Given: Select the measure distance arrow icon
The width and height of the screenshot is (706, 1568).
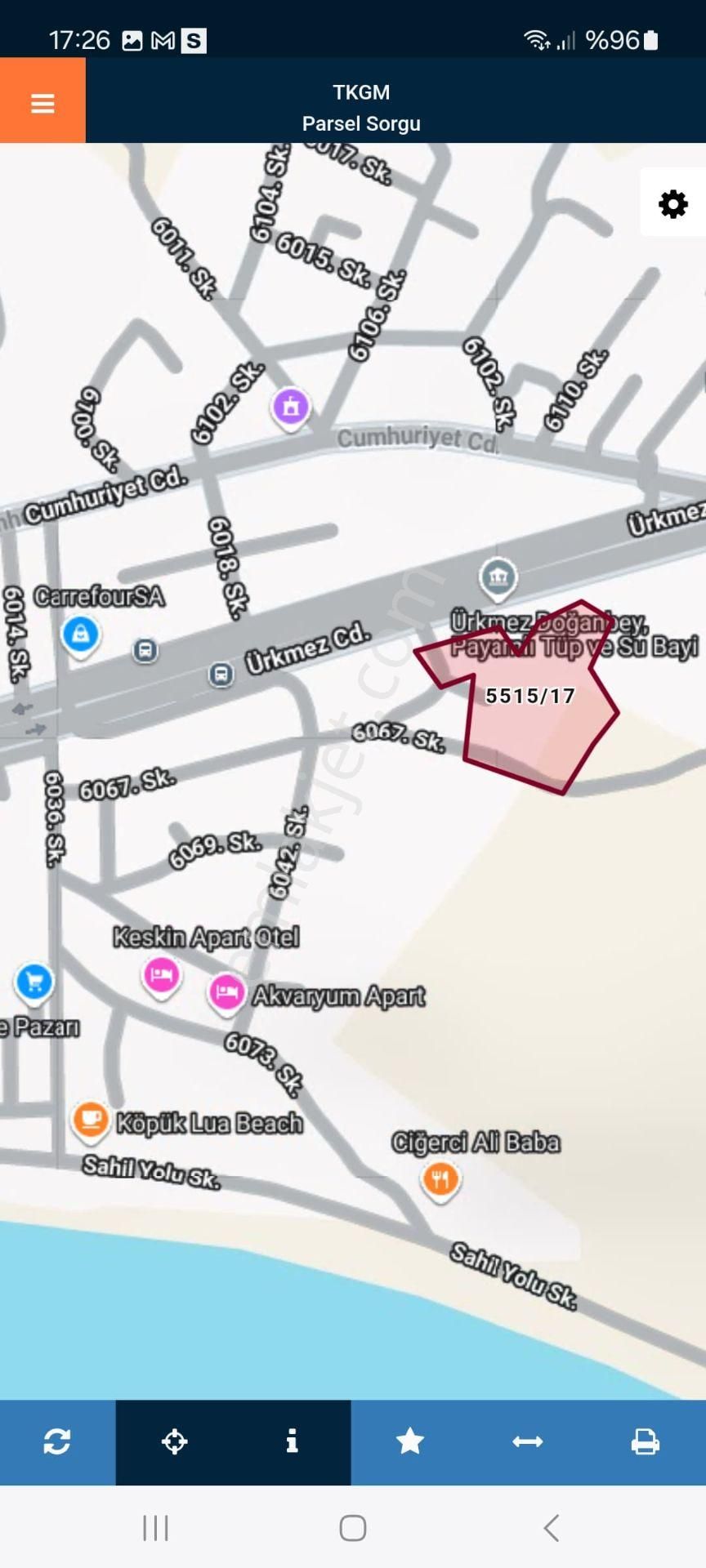Looking at the screenshot, I should coord(527,1442).
